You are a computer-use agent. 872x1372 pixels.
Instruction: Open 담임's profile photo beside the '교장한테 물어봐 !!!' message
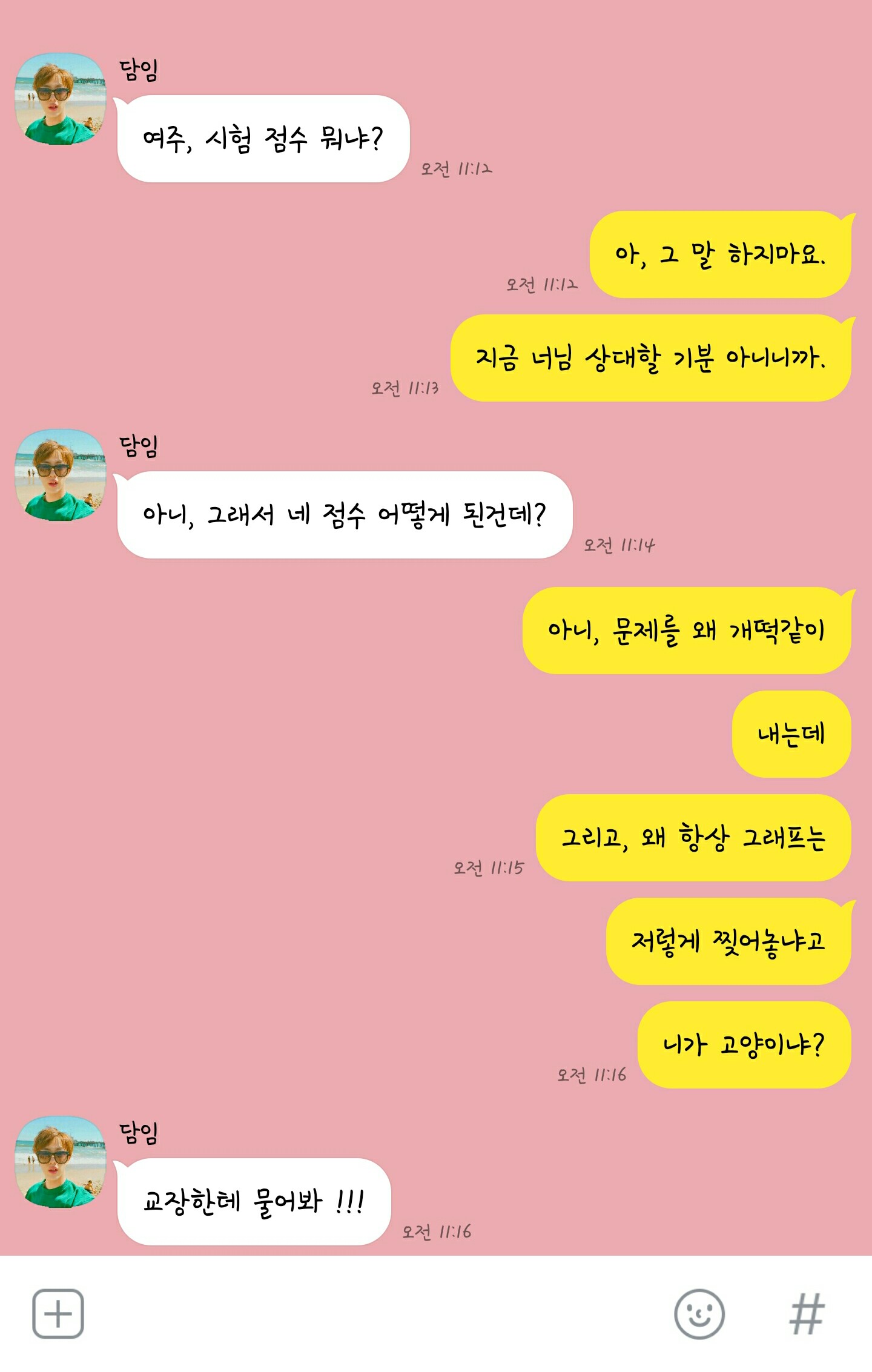coord(60,1162)
